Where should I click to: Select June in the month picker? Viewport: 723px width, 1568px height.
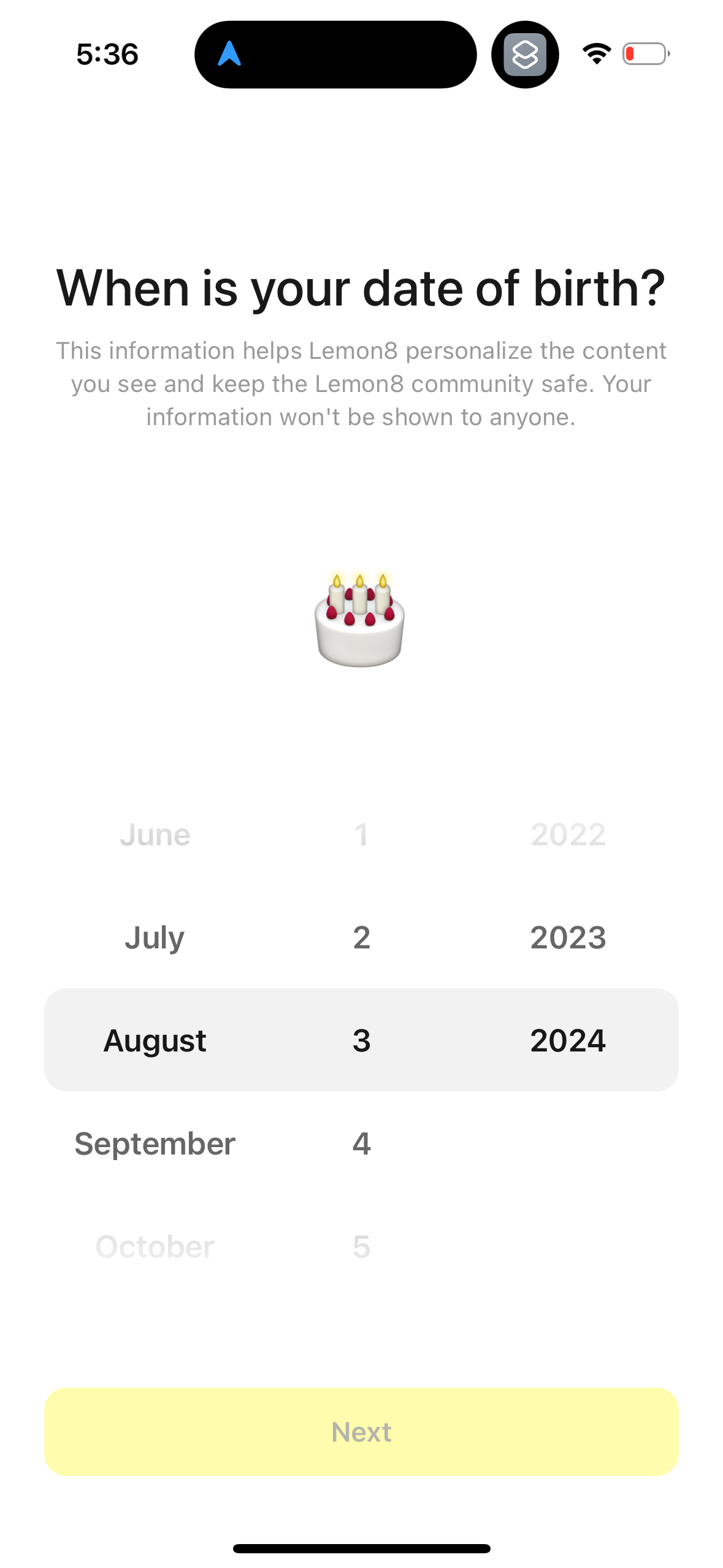point(155,834)
